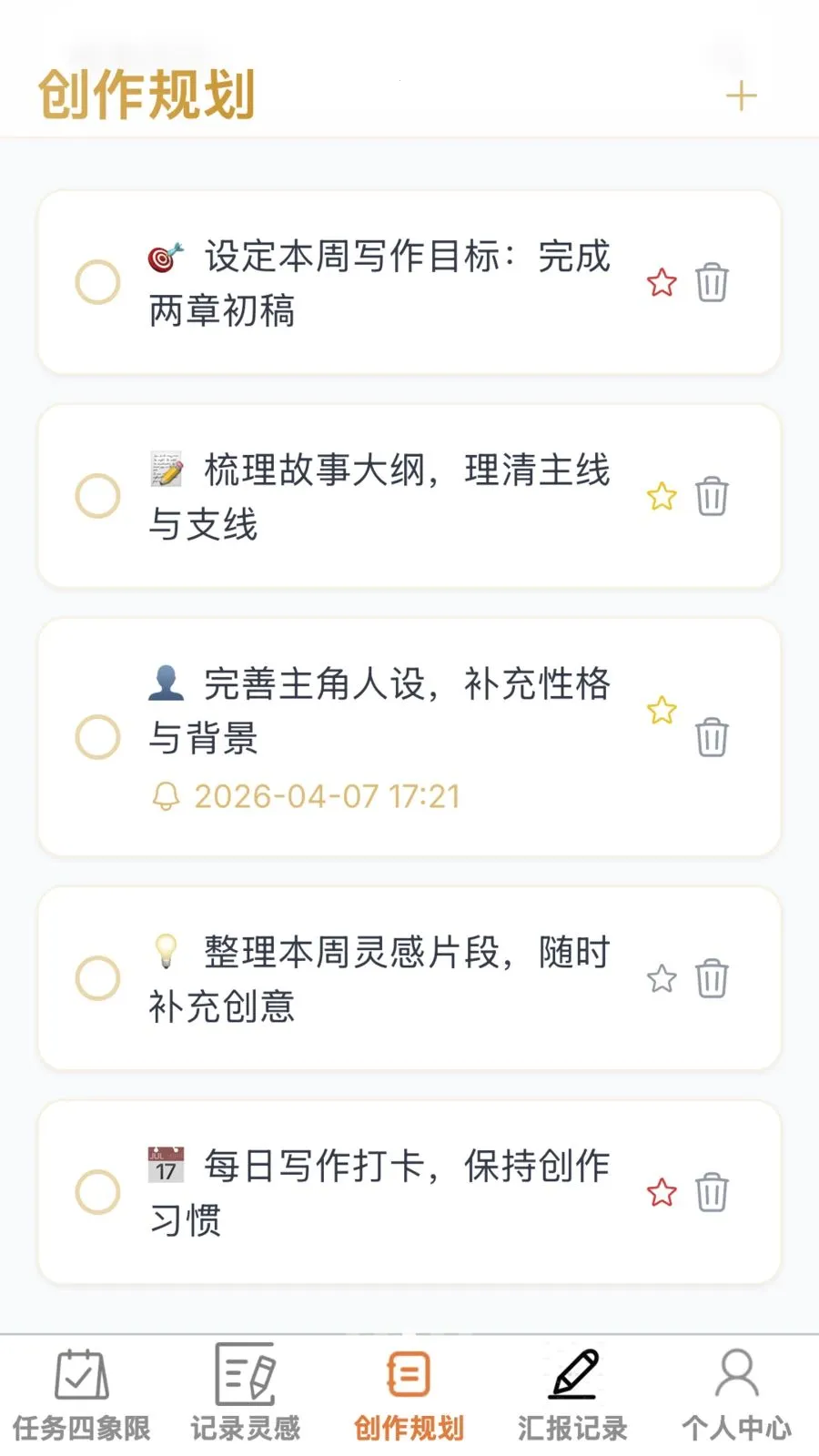Delete the 设定本周写作目标 task

pyautogui.click(x=712, y=282)
